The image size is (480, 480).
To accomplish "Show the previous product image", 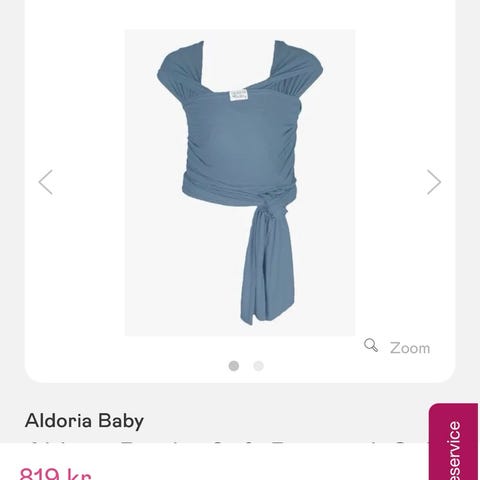I will coord(46,182).
